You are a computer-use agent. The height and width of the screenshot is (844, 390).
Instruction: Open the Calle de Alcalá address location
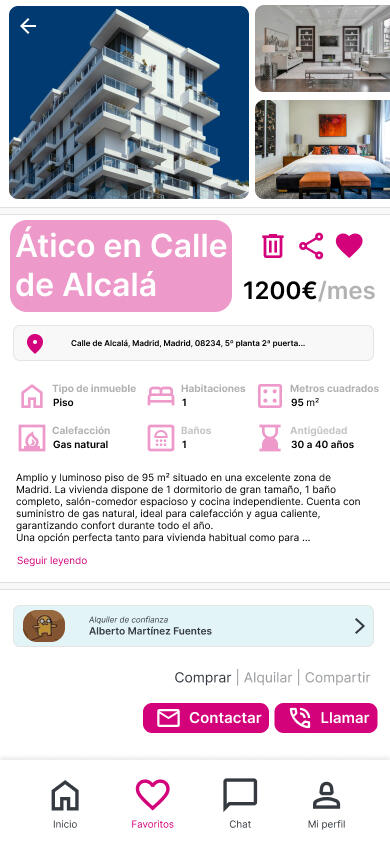point(194,343)
